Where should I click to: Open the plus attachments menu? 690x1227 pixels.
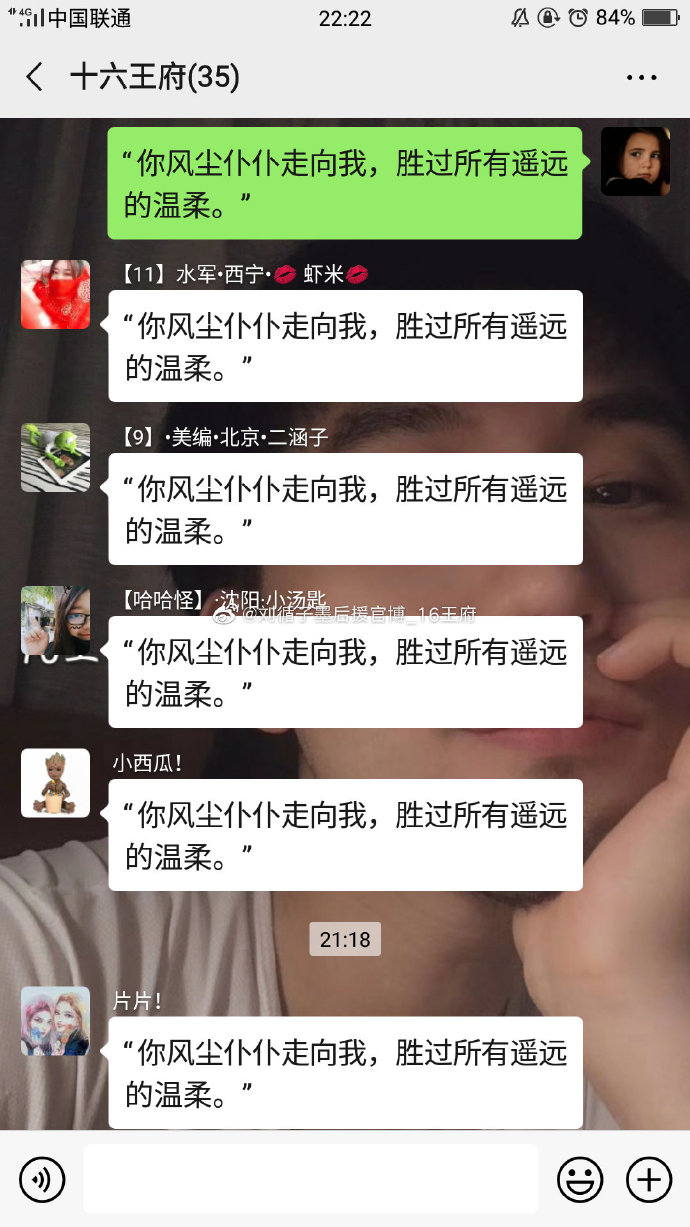point(648,1180)
